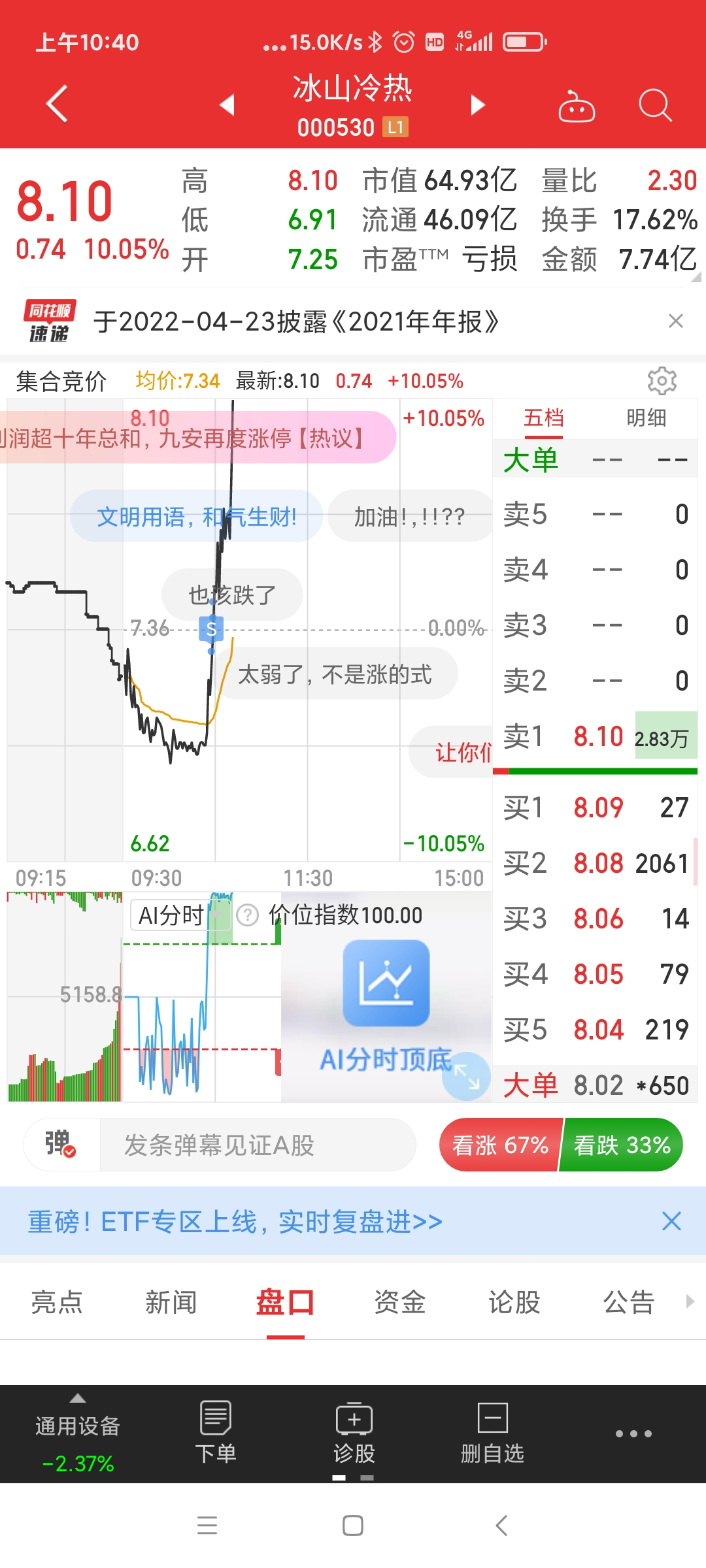This screenshot has height=1568, width=706.
Task: Switch to the next stock
Action: click(x=478, y=105)
